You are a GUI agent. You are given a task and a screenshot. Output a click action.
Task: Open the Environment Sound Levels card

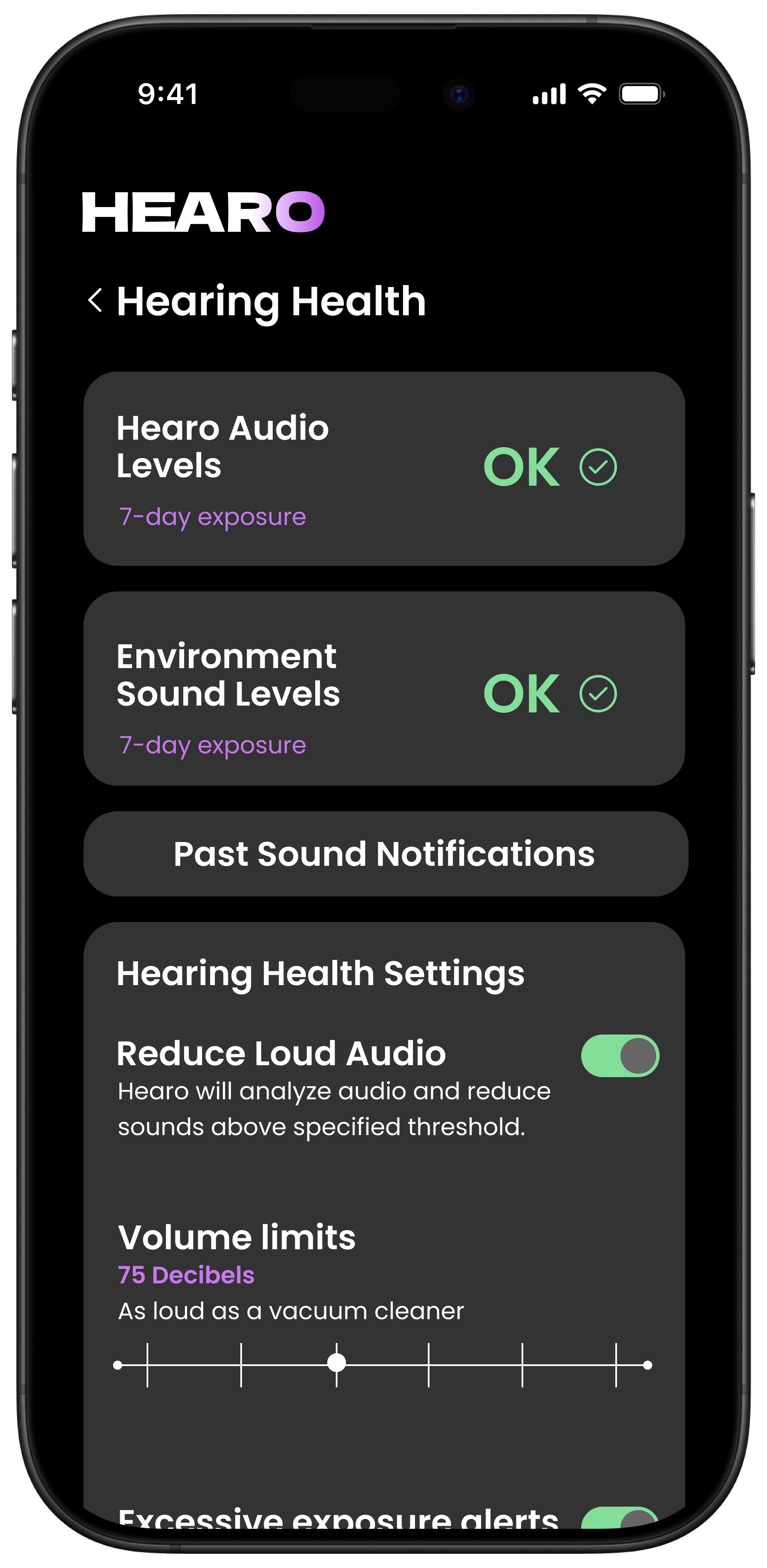tap(383, 689)
